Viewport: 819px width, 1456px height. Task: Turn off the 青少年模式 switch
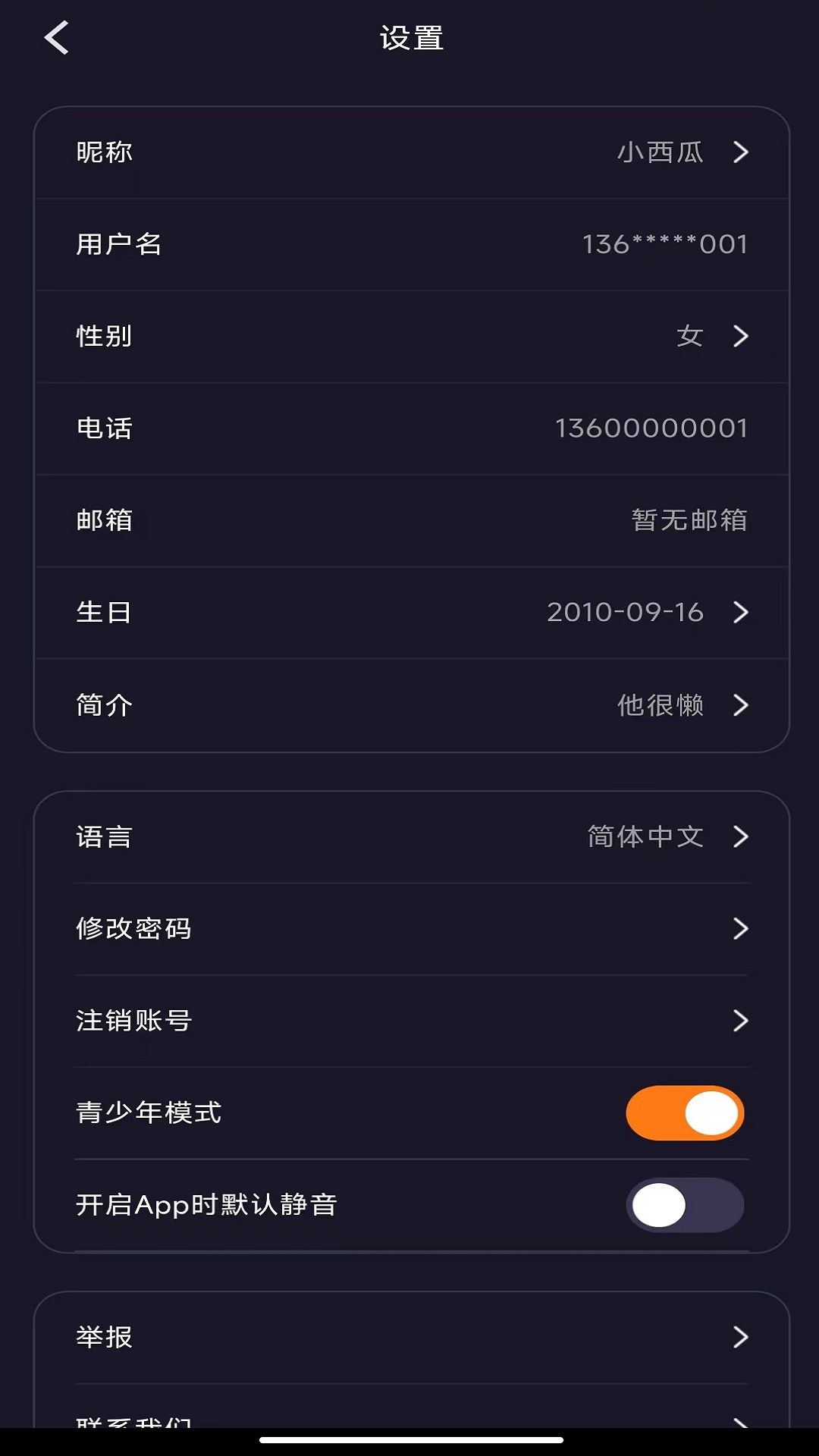[x=685, y=1113]
